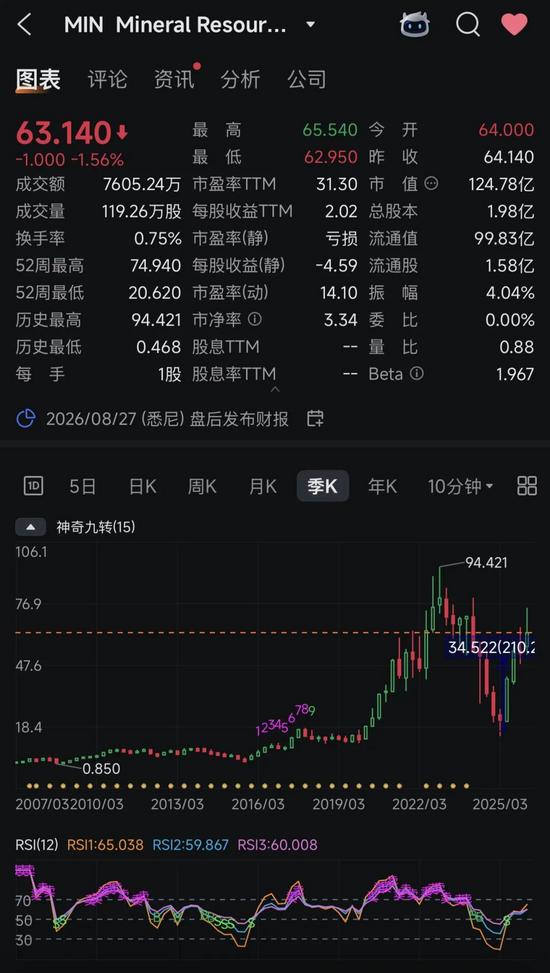Switch chart to 周K

point(202,486)
